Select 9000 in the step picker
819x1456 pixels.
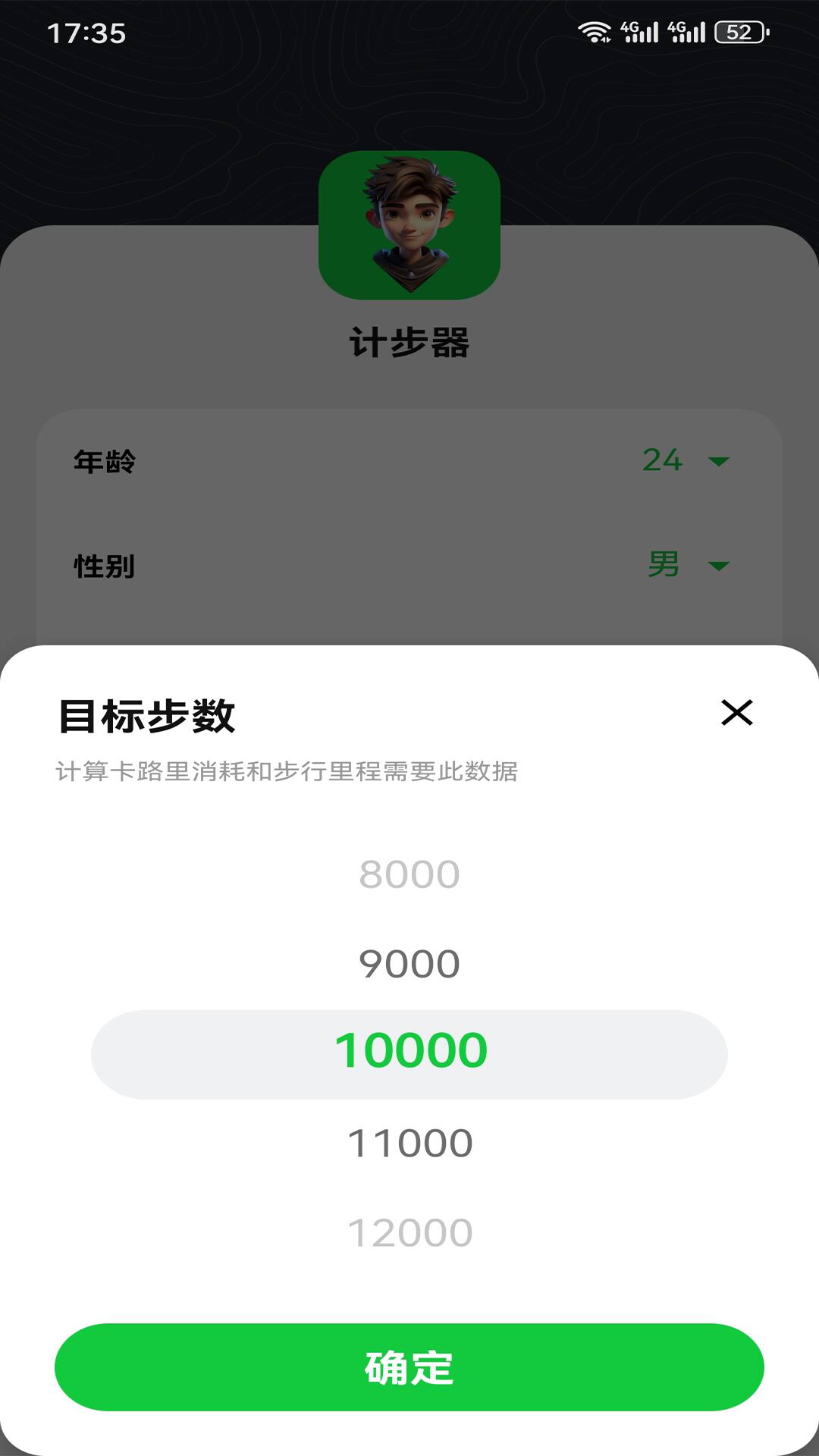click(x=409, y=964)
